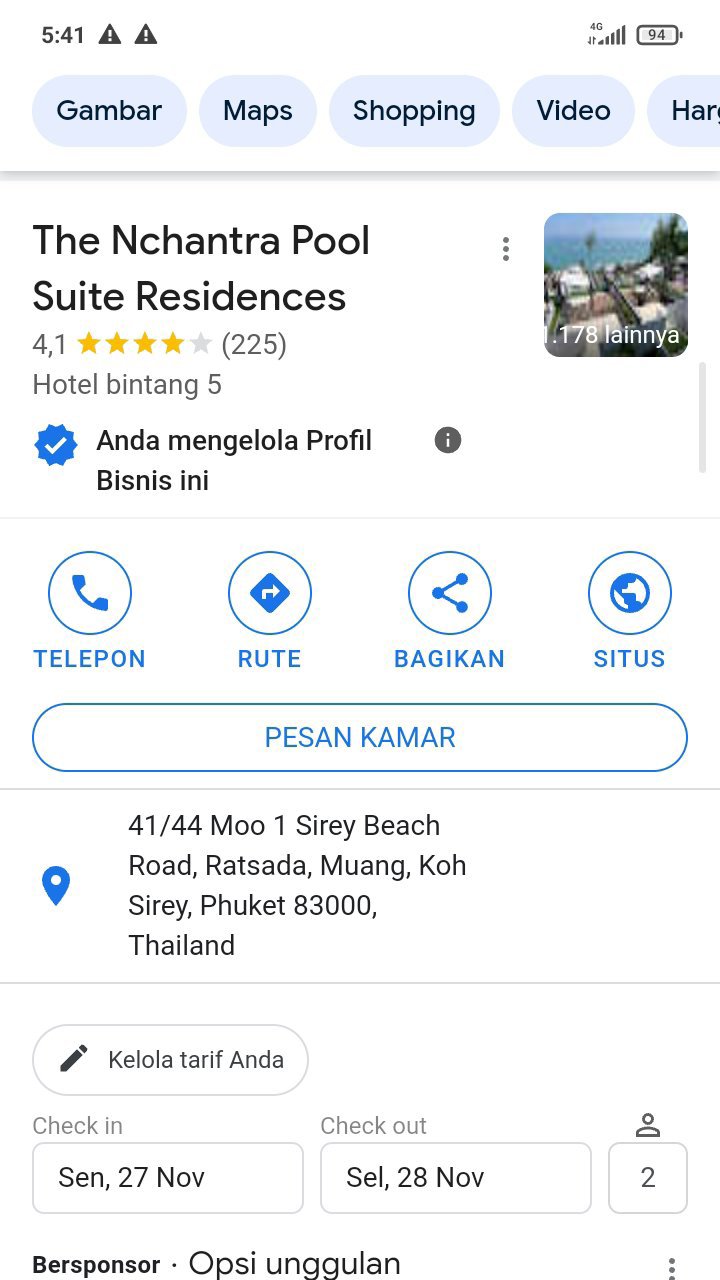Get directions with Rute
Screen dimensions: 720x1280
click(269, 611)
